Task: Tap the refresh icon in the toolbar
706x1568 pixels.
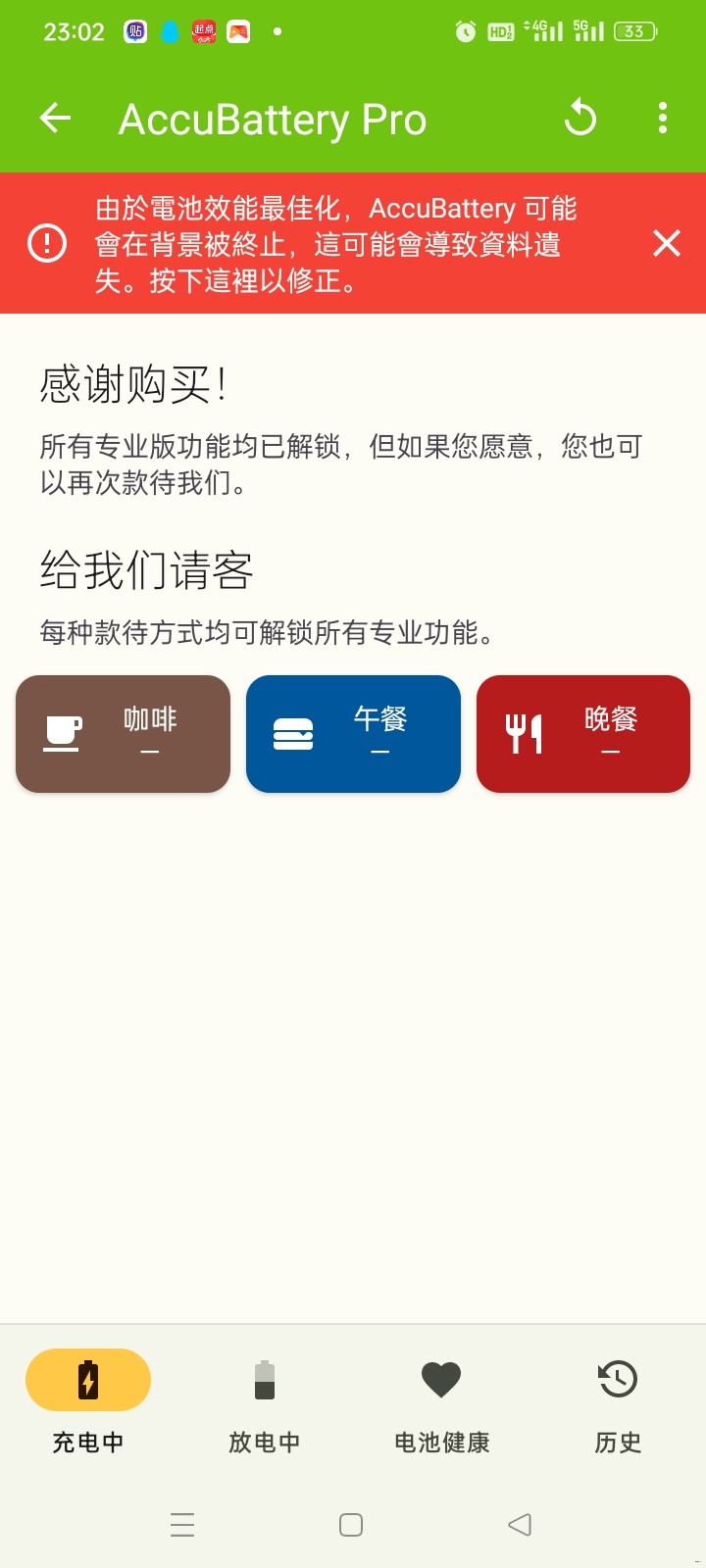Action: pos(580,118)
